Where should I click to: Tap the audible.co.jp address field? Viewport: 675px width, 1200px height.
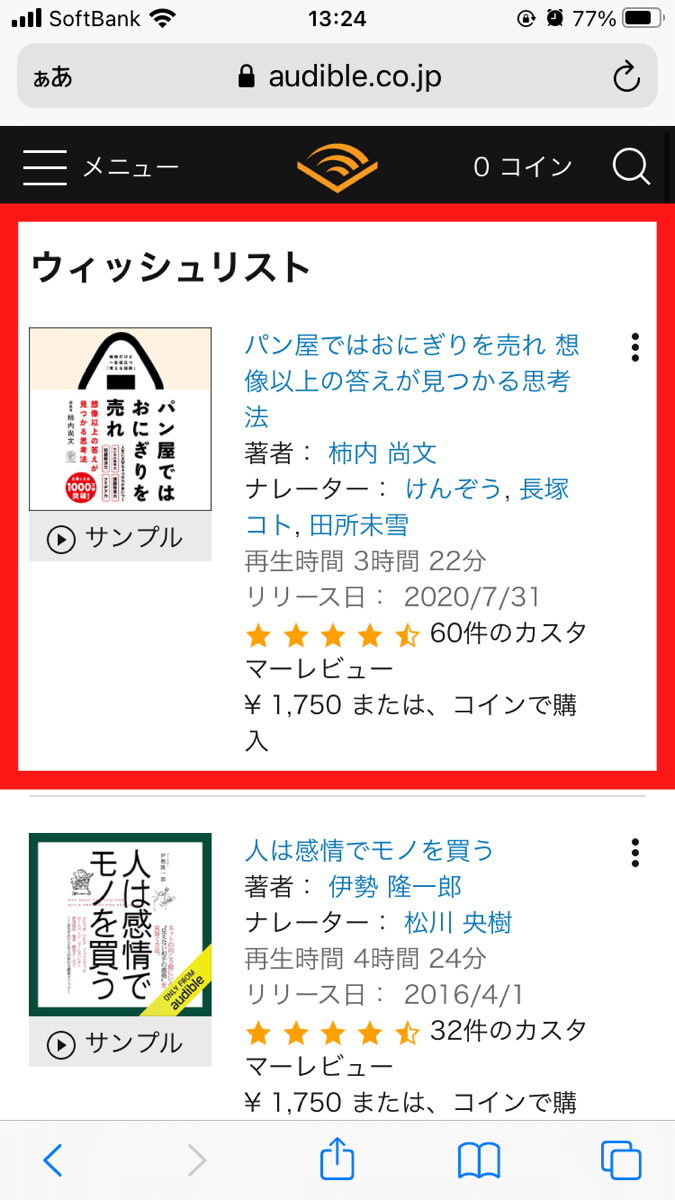[338, 77]
